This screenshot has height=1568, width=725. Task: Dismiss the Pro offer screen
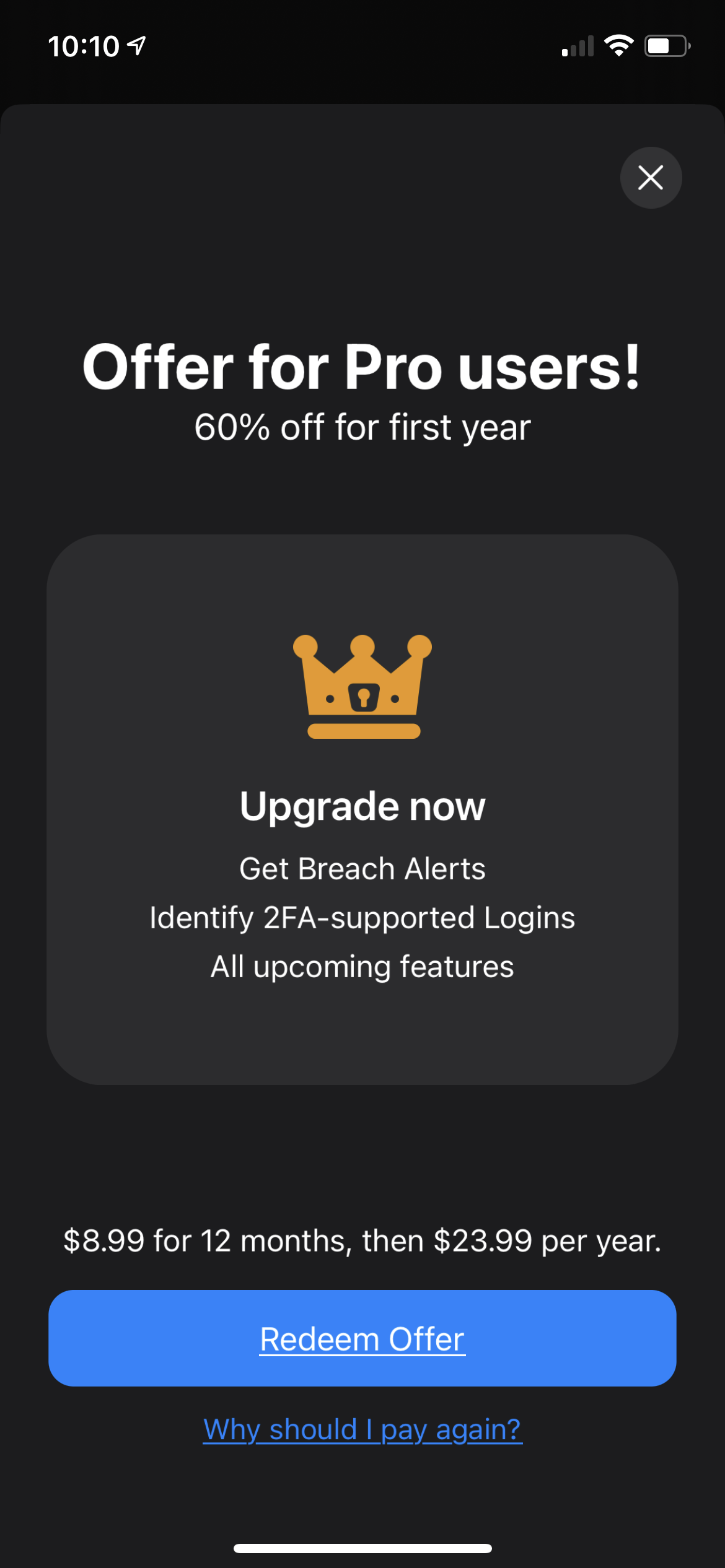click(x=651, y=178)
